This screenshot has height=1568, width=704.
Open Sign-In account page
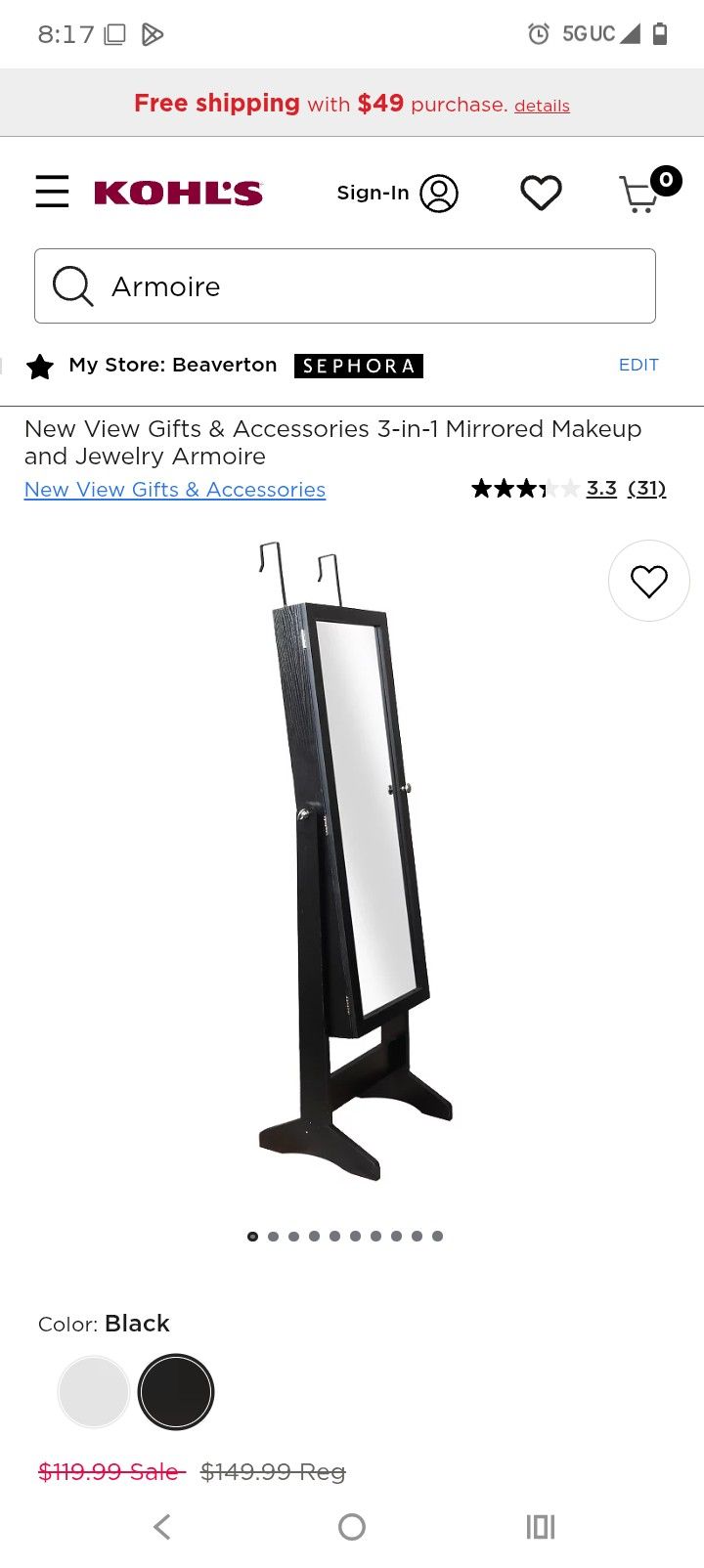point(396,193)
